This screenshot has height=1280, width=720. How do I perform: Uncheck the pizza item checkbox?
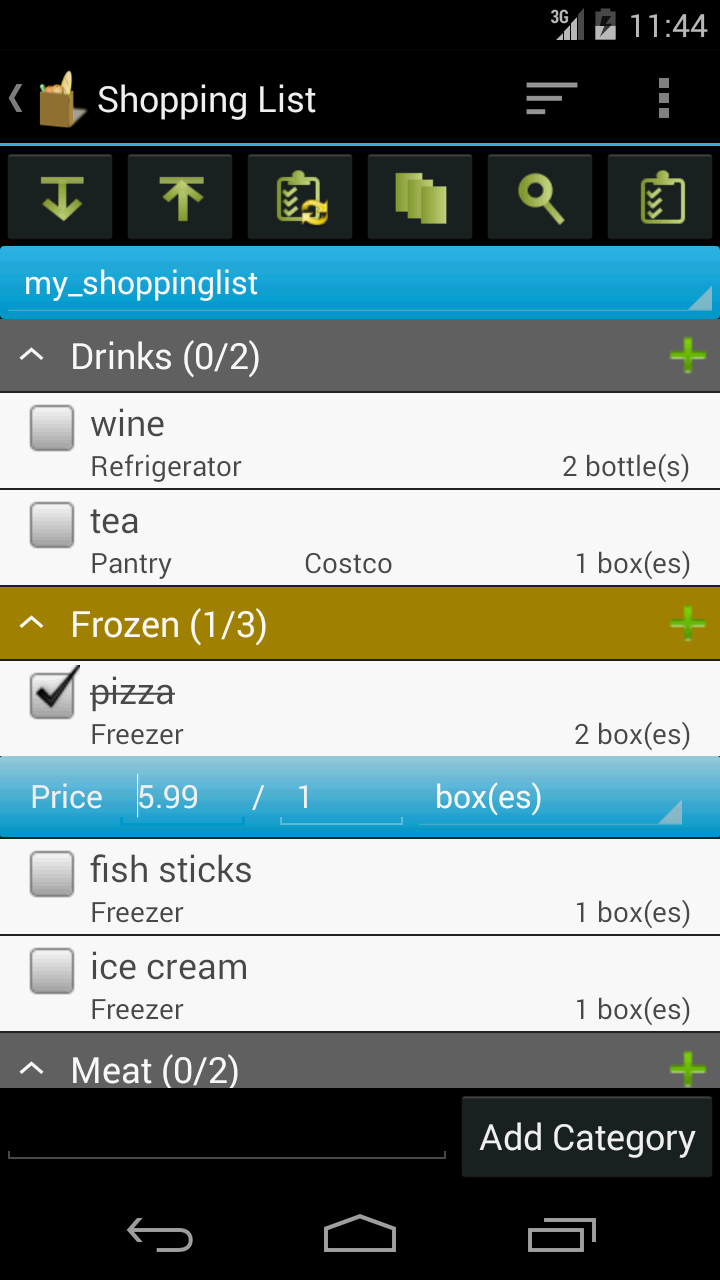point(52,692)
